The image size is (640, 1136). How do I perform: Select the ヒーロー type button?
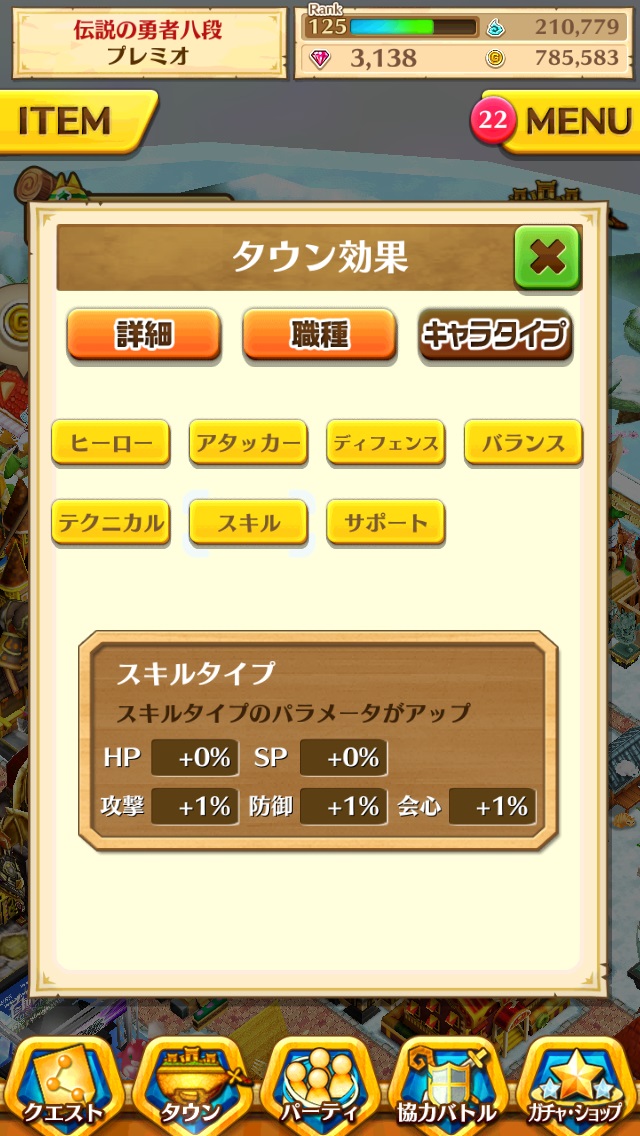[x=111, y=443]
